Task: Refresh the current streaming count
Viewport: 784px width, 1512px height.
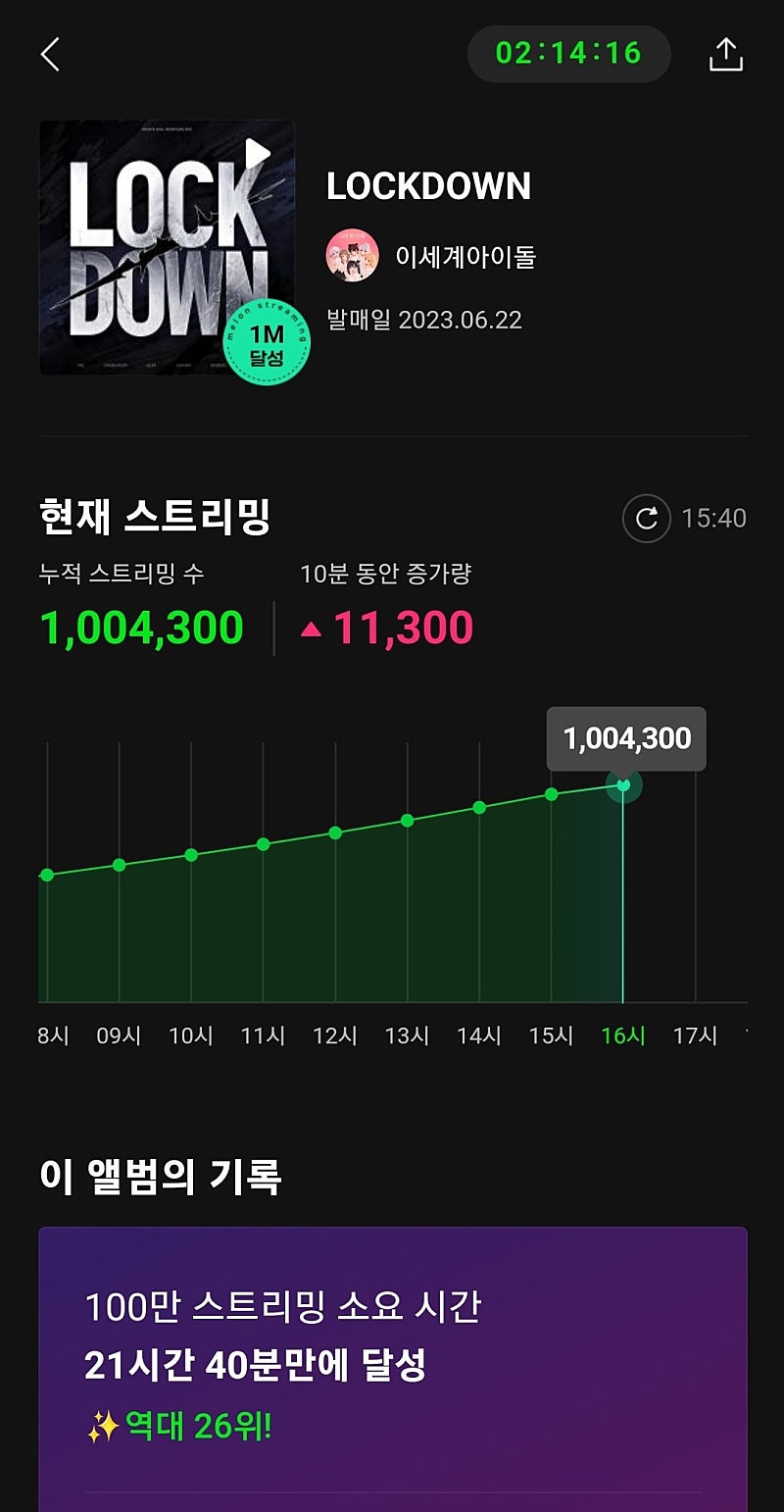Action: [x=646, y=518]
